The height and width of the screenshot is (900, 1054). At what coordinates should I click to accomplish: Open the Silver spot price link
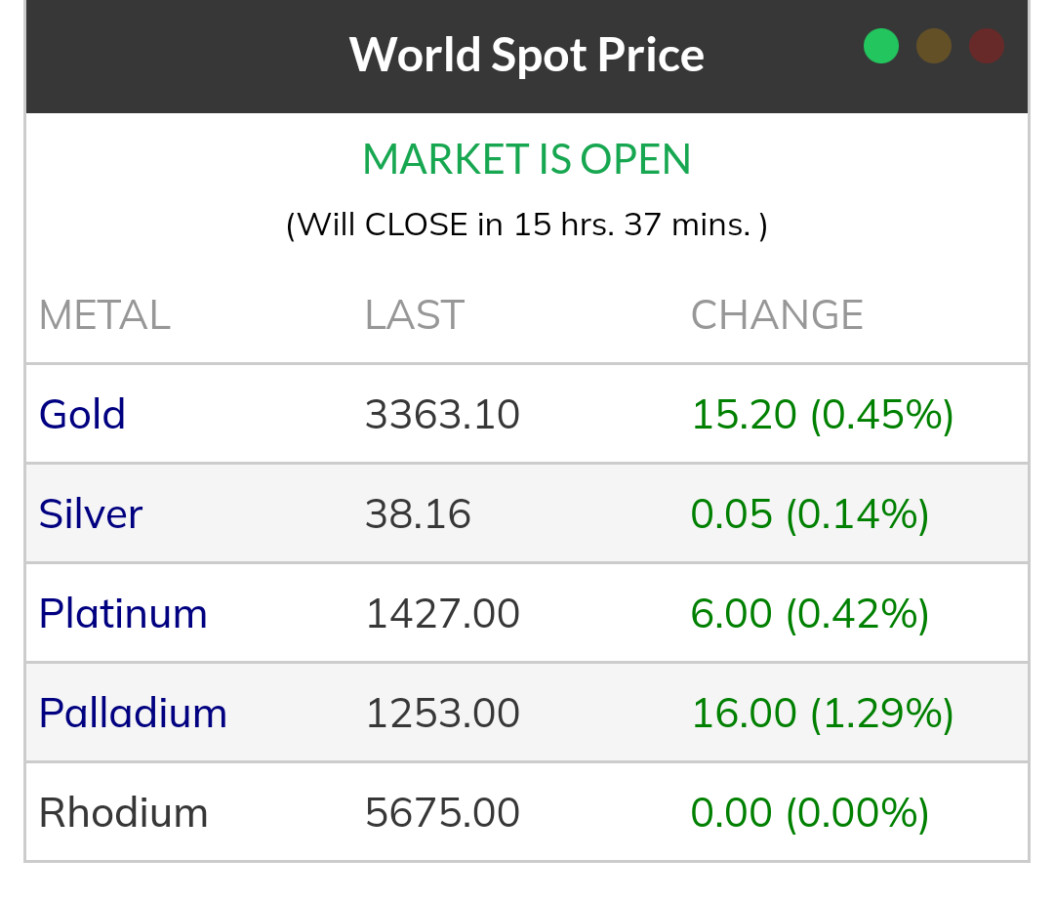[90, 513]
